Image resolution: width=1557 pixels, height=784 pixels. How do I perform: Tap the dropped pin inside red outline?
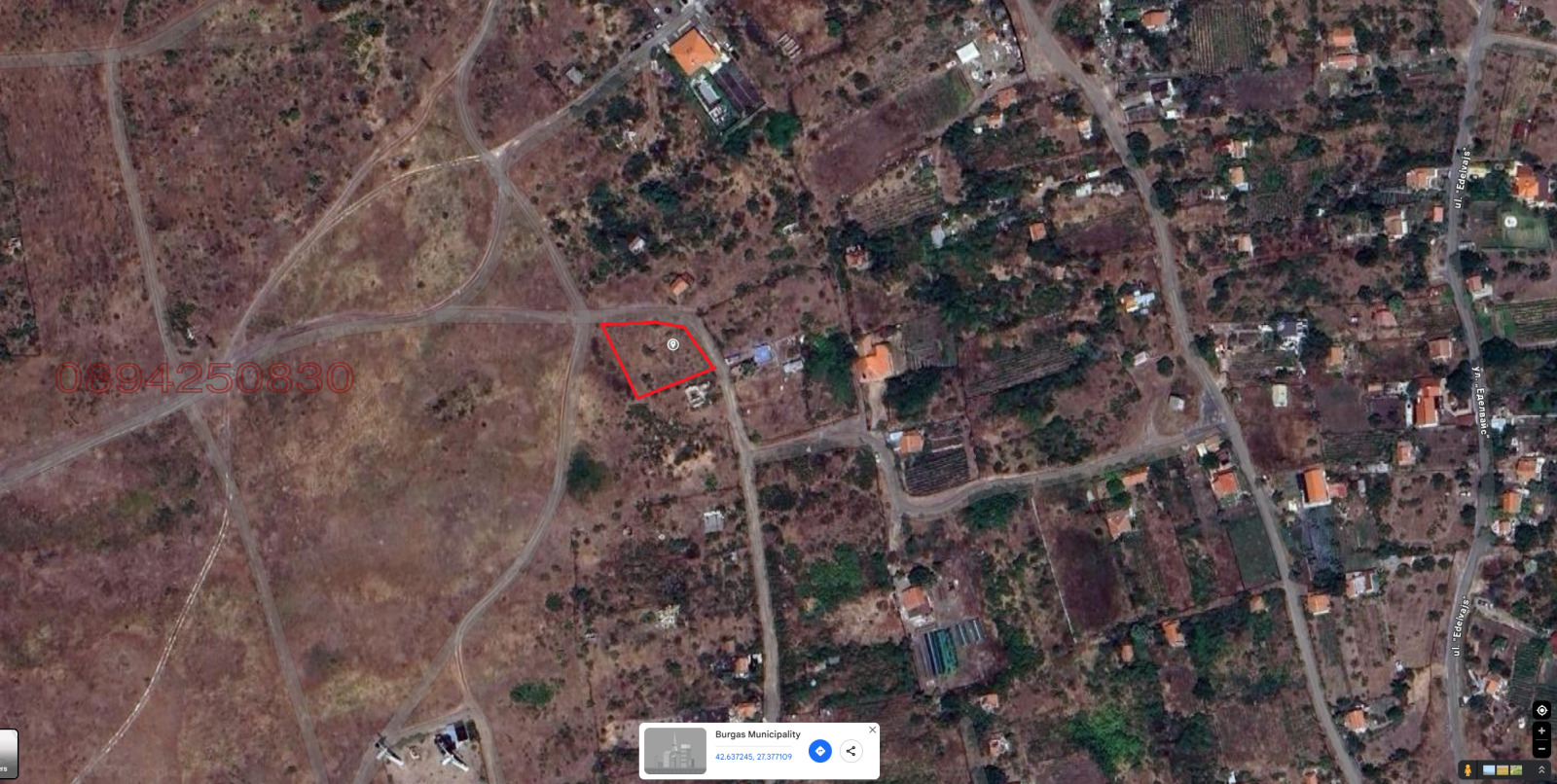(672, 344)
